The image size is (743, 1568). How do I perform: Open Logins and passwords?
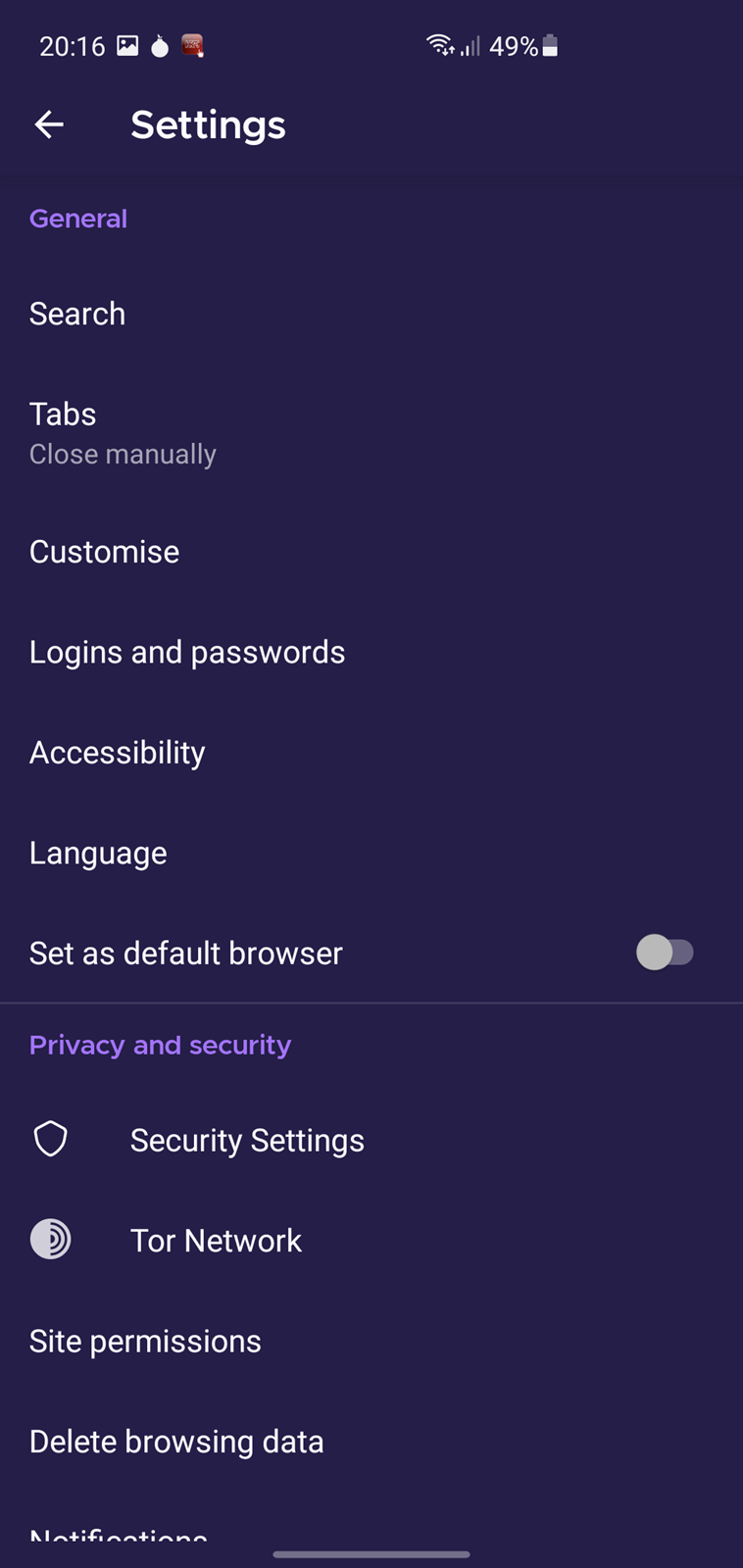pyautogui.click(x=371, y=652)
